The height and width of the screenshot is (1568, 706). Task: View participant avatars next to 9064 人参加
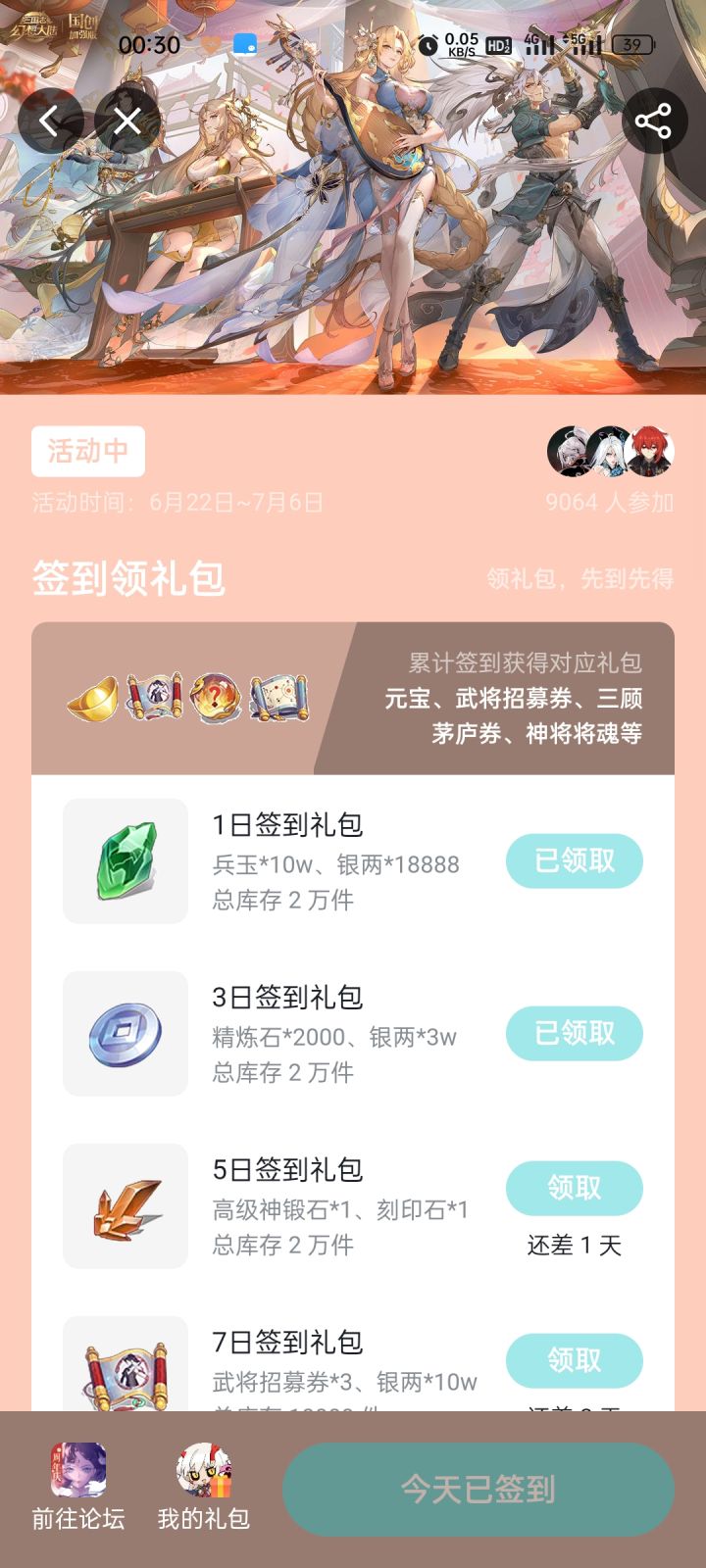point(608,450)
